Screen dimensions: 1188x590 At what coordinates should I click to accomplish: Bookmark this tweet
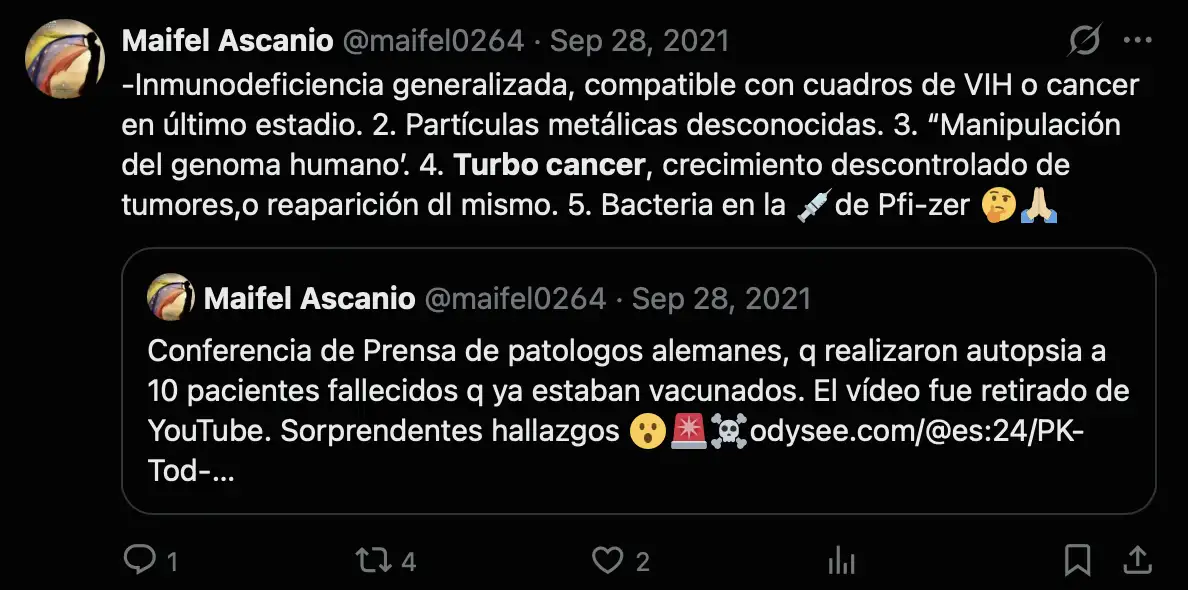click(x=1077, y=560)
